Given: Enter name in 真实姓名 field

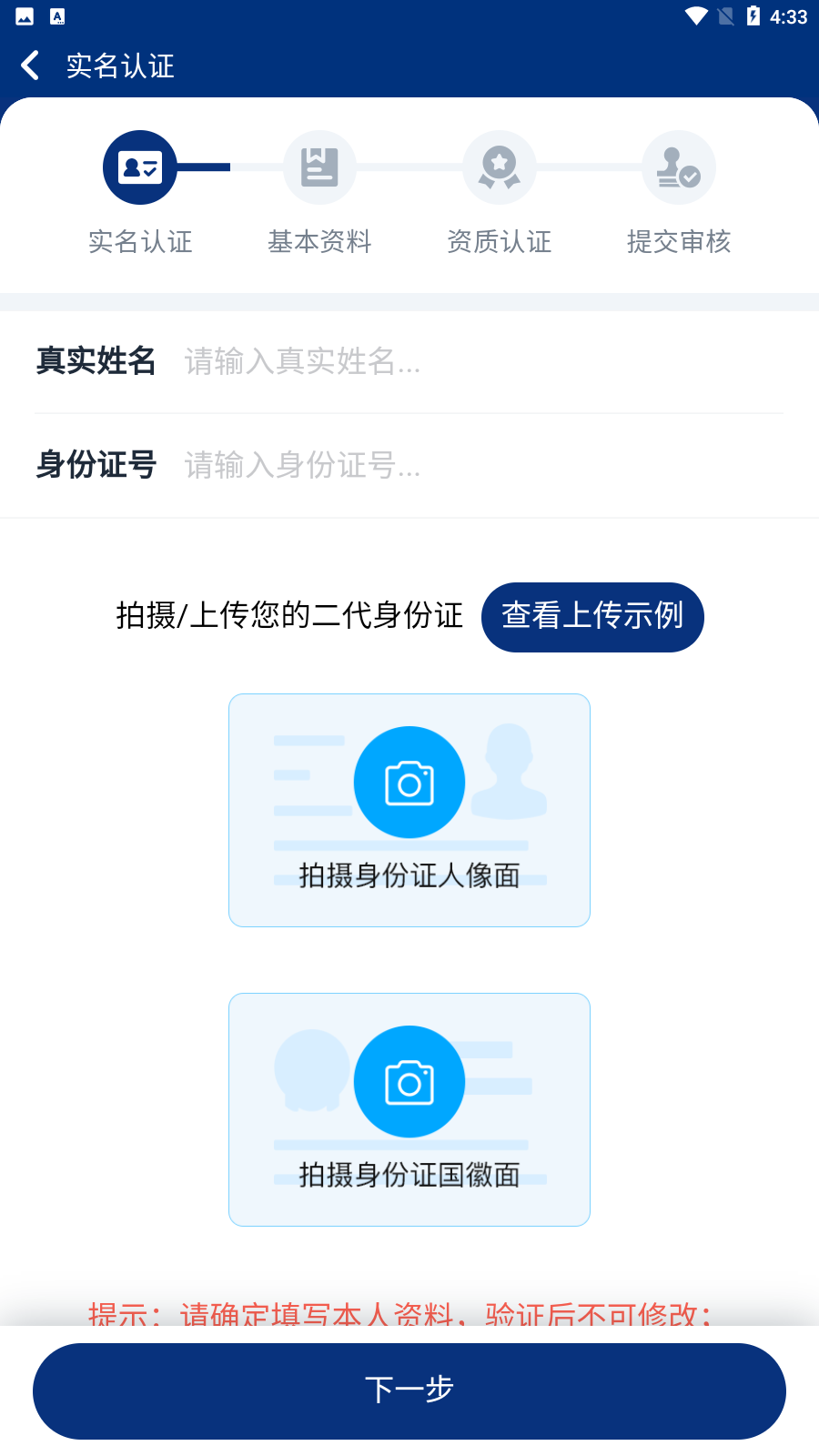Looking at the screenshot, I should (473, 362).
